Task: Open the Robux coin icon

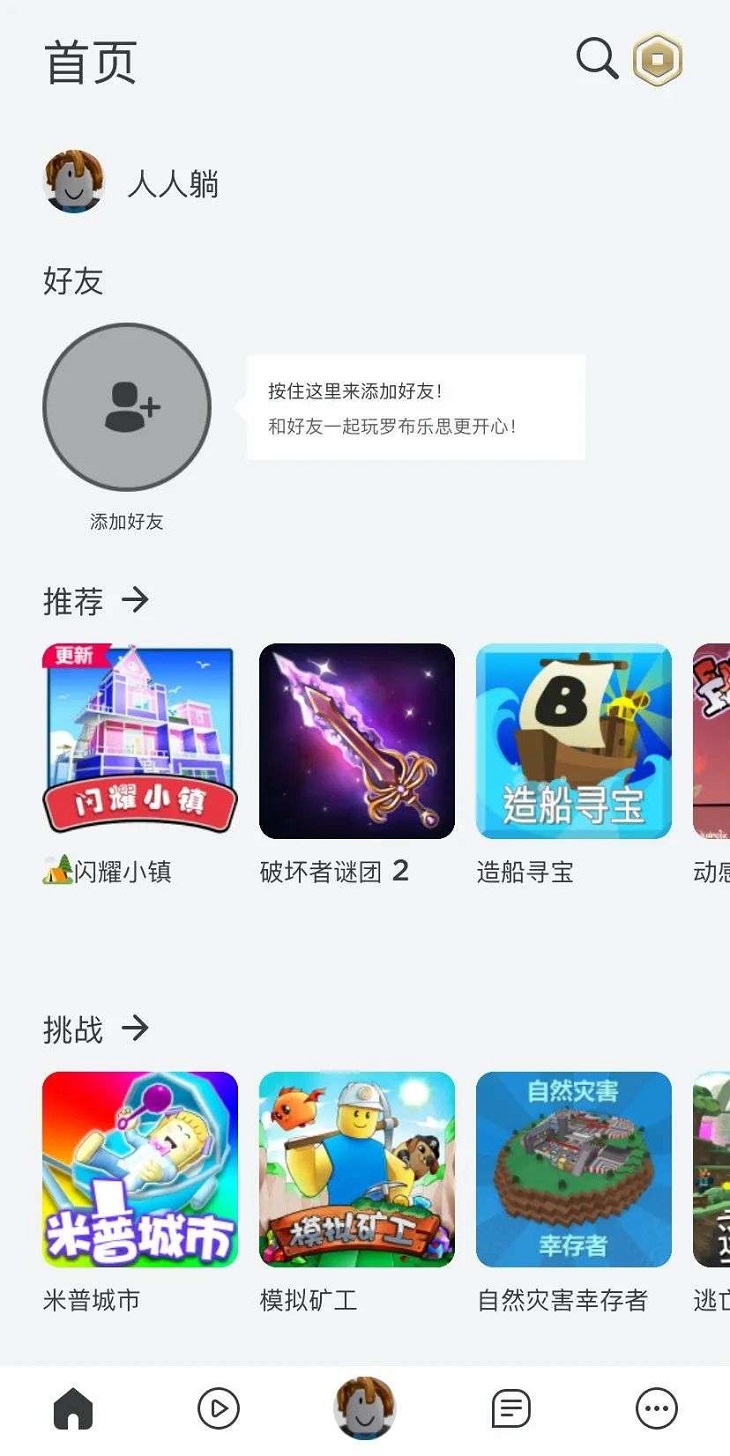Action: point(657,60)
